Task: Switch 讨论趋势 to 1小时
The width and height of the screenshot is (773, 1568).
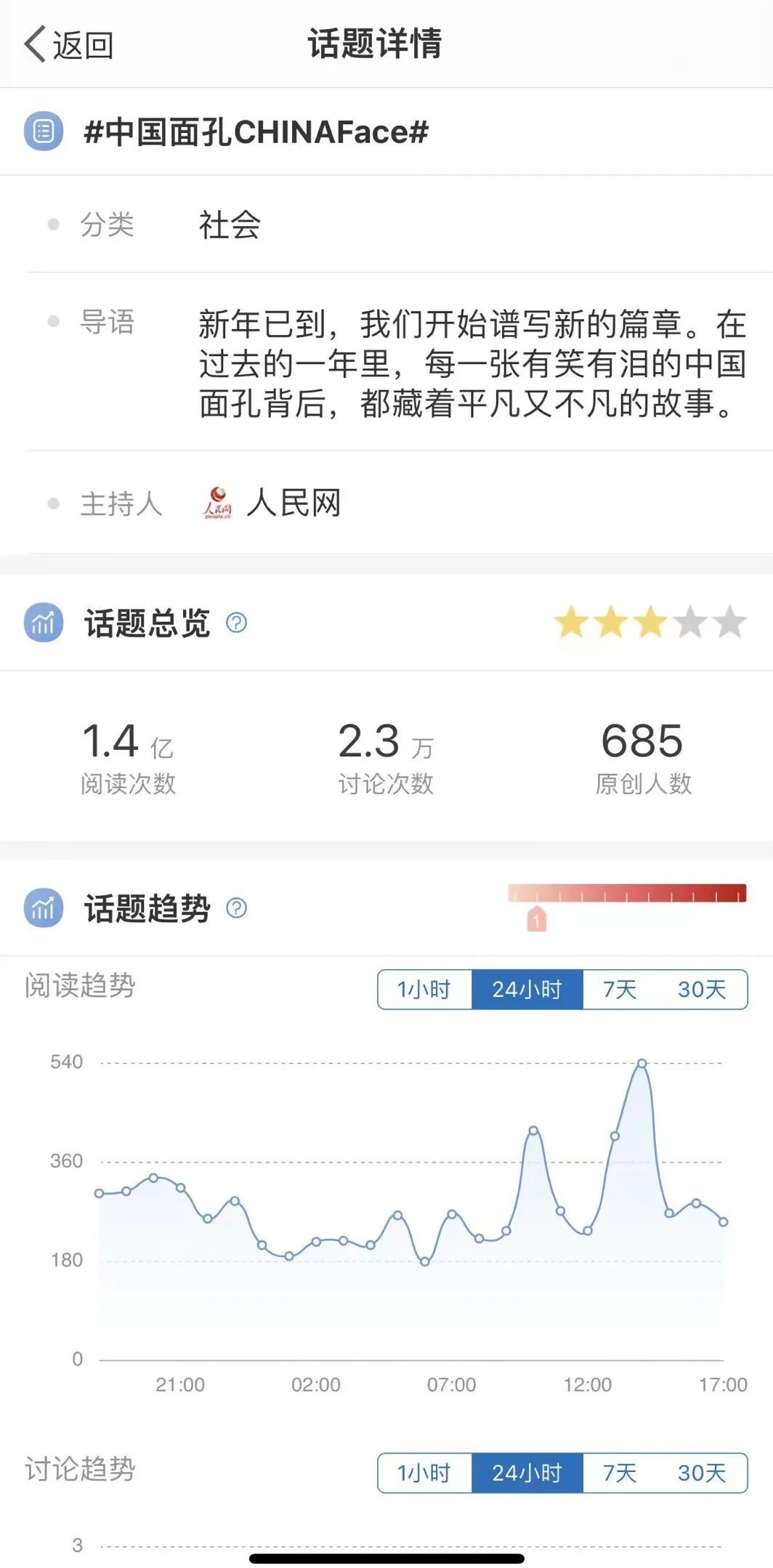Action: coord(425,1473)
